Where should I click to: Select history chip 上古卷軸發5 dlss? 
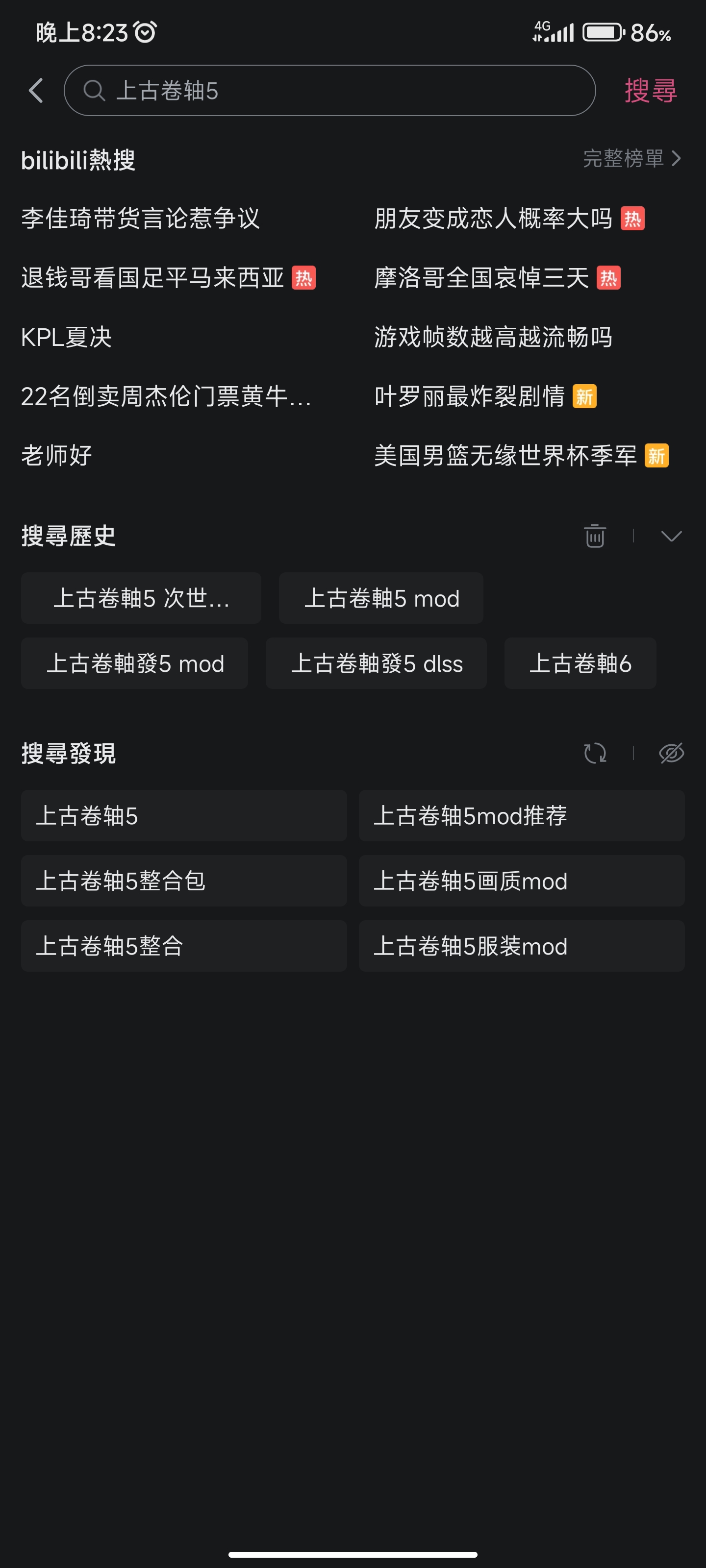[x=376, y=663]
